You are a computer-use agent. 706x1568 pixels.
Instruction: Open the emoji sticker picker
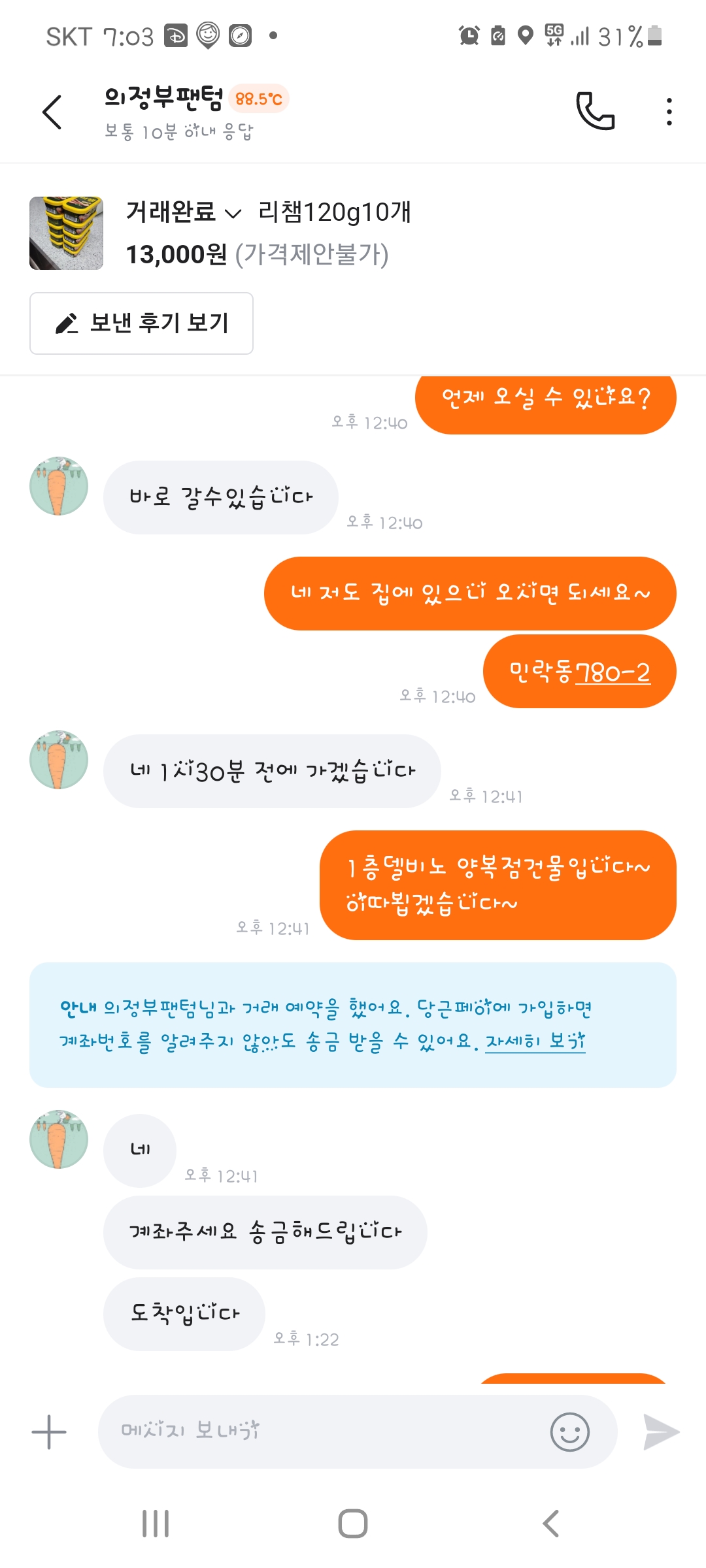click(569, 1432)
